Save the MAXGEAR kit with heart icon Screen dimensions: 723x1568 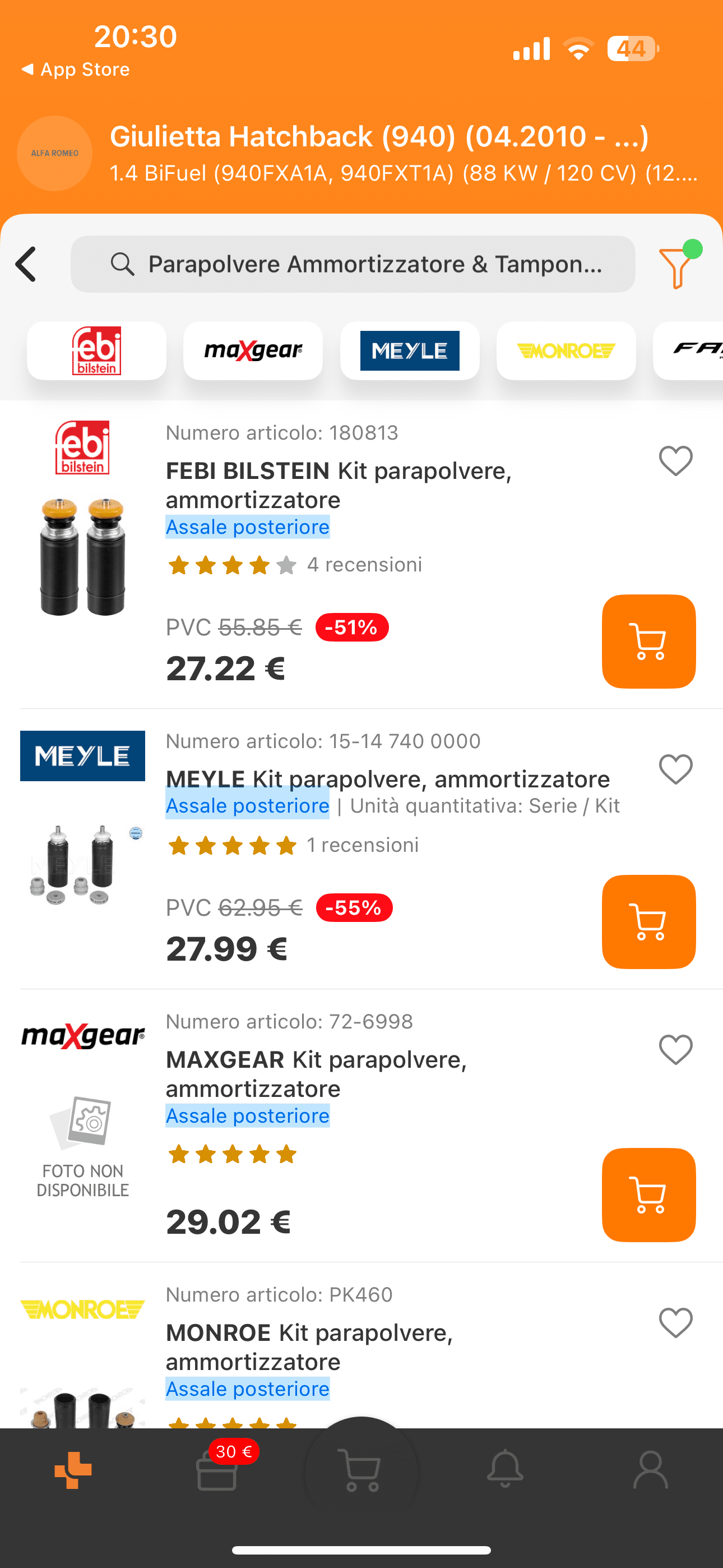[x=675, y=1050]
